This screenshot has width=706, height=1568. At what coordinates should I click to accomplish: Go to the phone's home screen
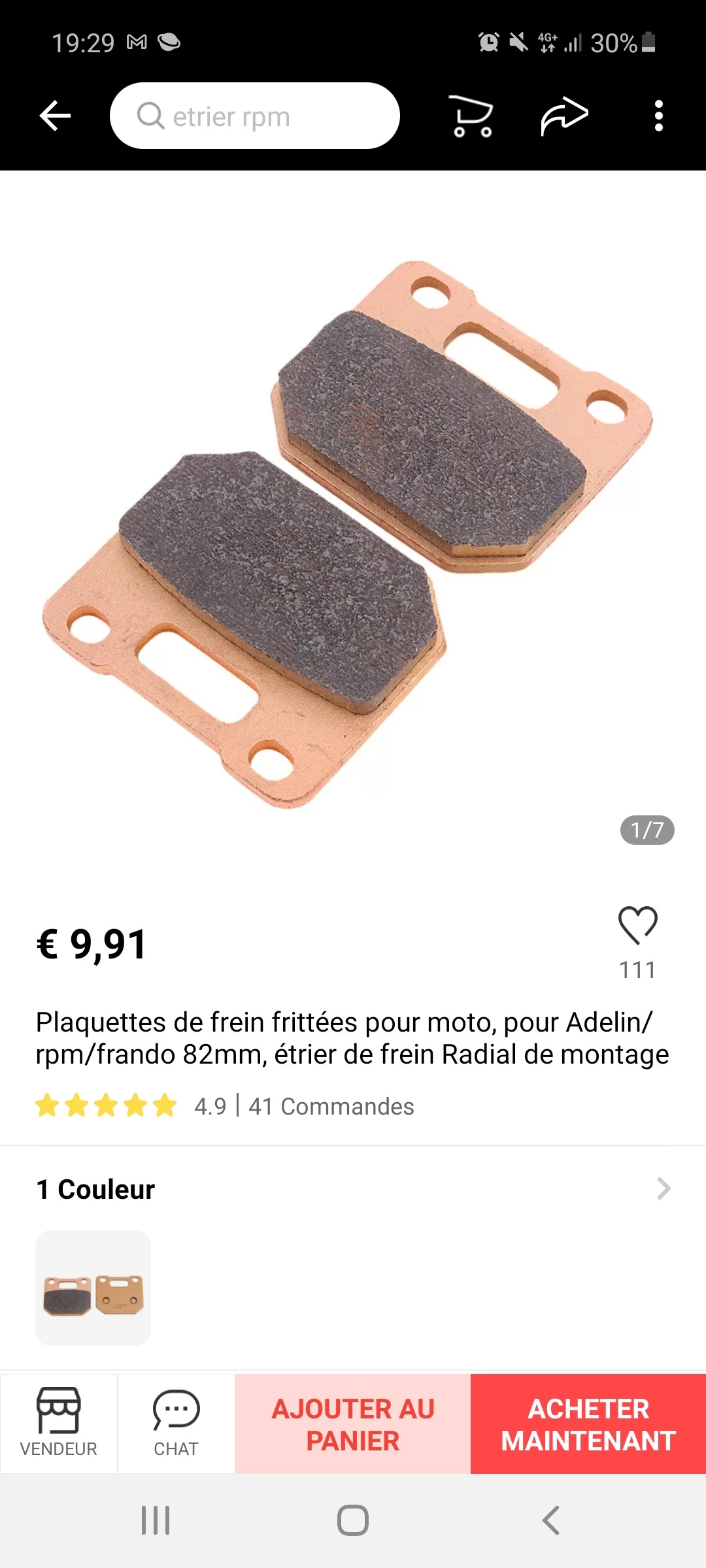point(353,1520)
